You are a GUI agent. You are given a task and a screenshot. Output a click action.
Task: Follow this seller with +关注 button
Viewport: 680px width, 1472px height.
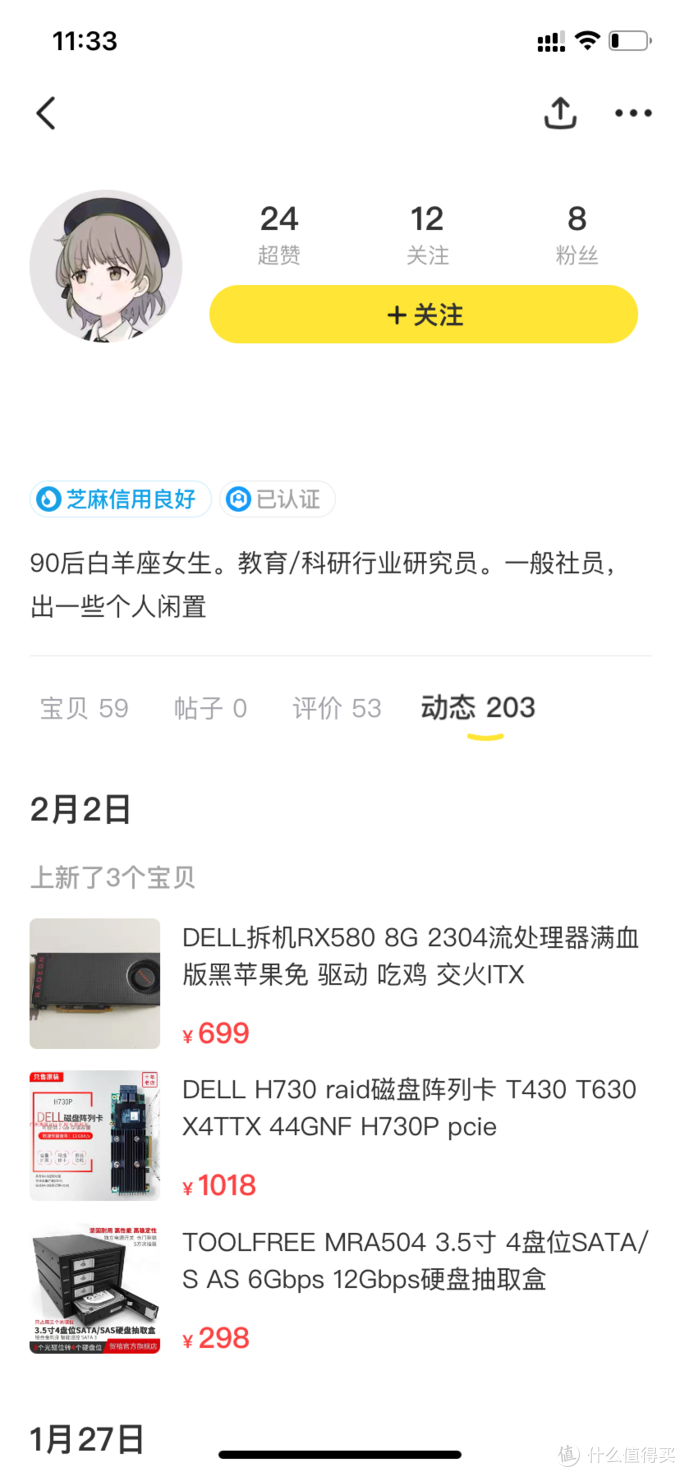(x=423, y=315)
